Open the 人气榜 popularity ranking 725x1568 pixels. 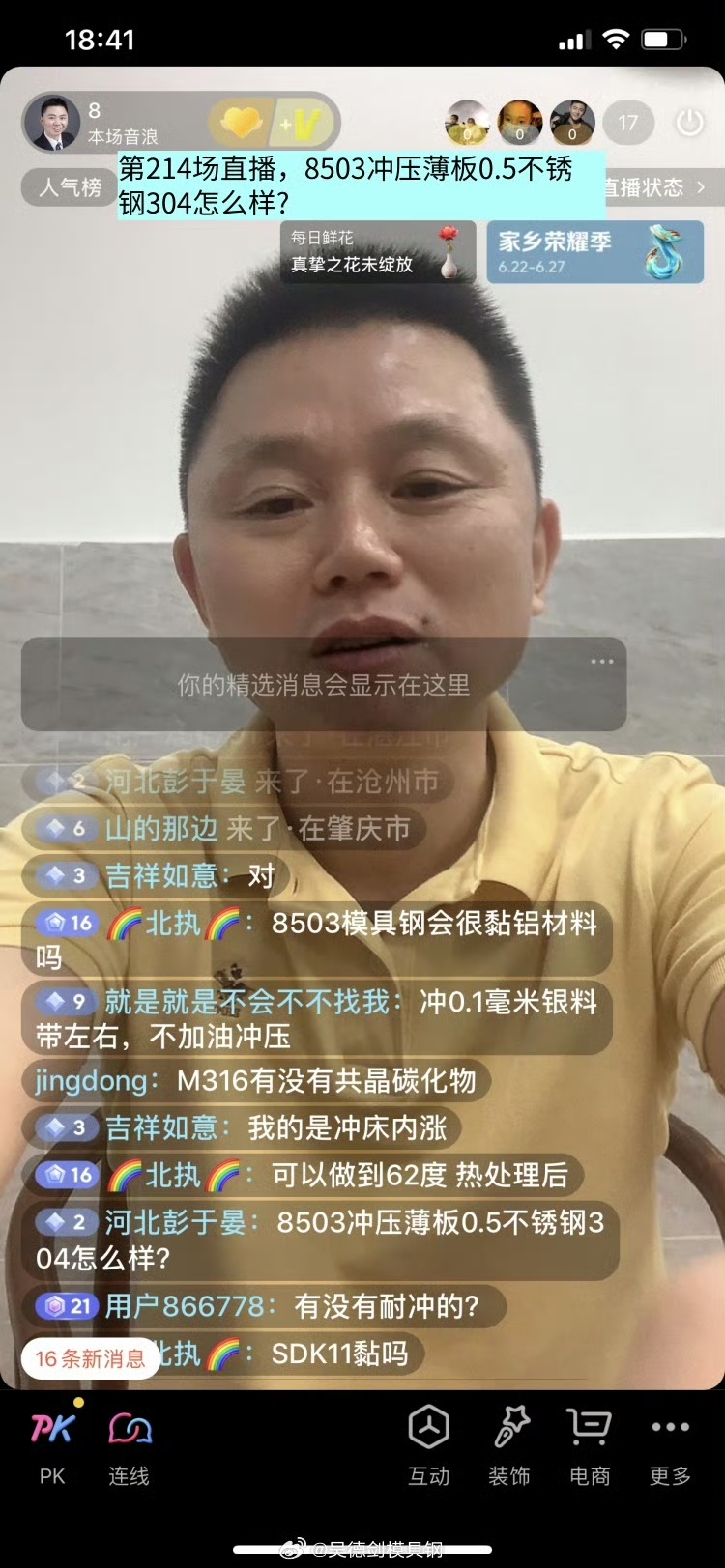[x=69, y=186]
